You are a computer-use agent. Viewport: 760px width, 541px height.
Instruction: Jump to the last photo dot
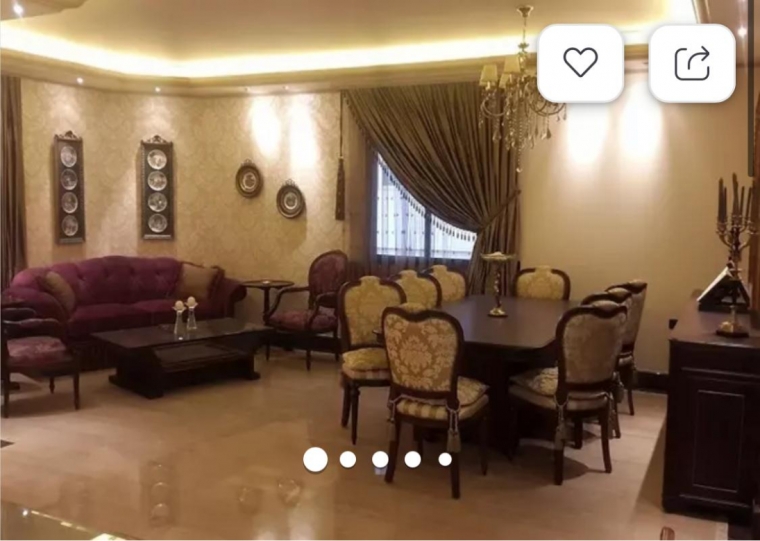[445, 459]
